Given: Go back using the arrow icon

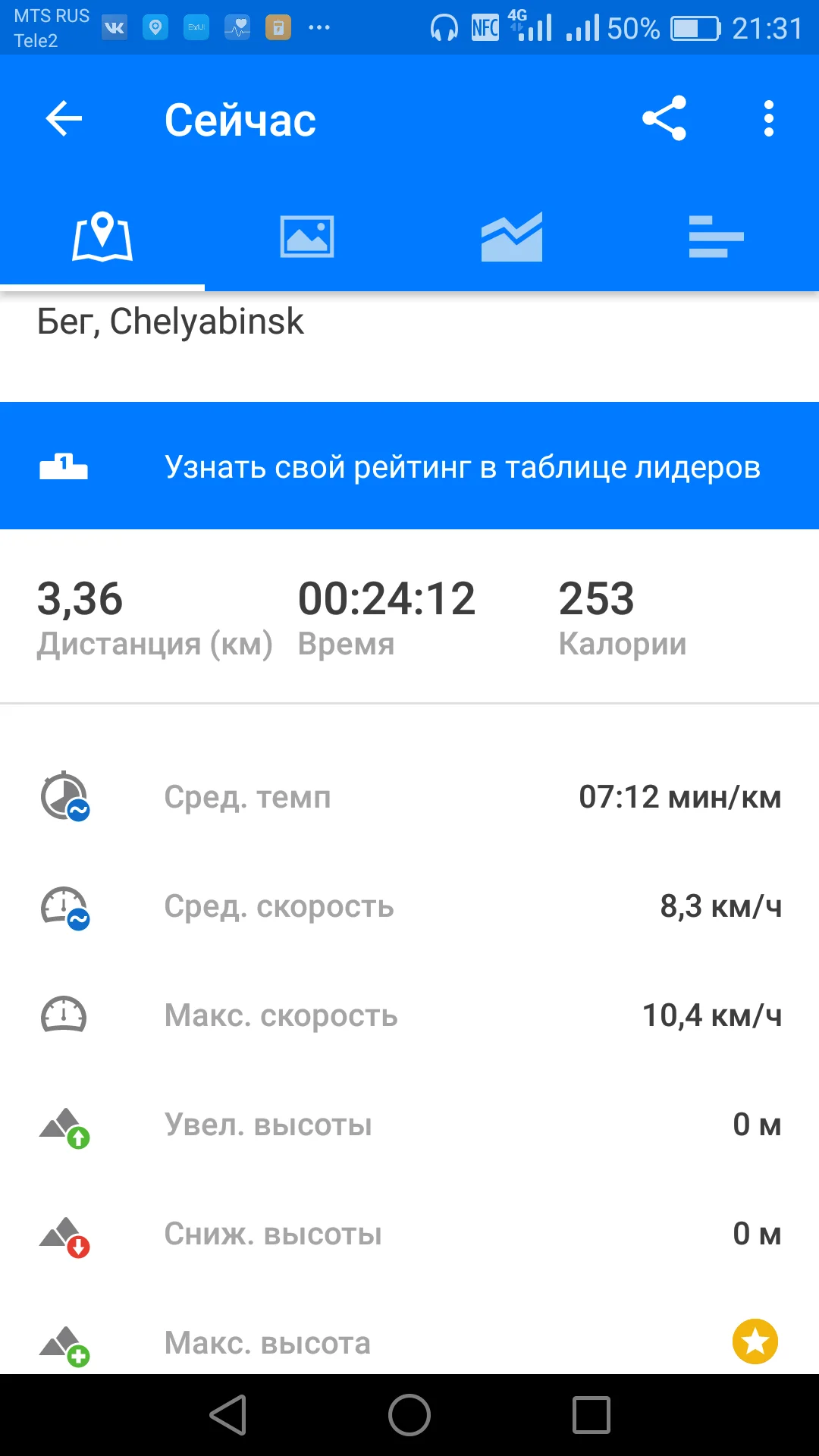Looking at the screenshot, I should [64, 119].
